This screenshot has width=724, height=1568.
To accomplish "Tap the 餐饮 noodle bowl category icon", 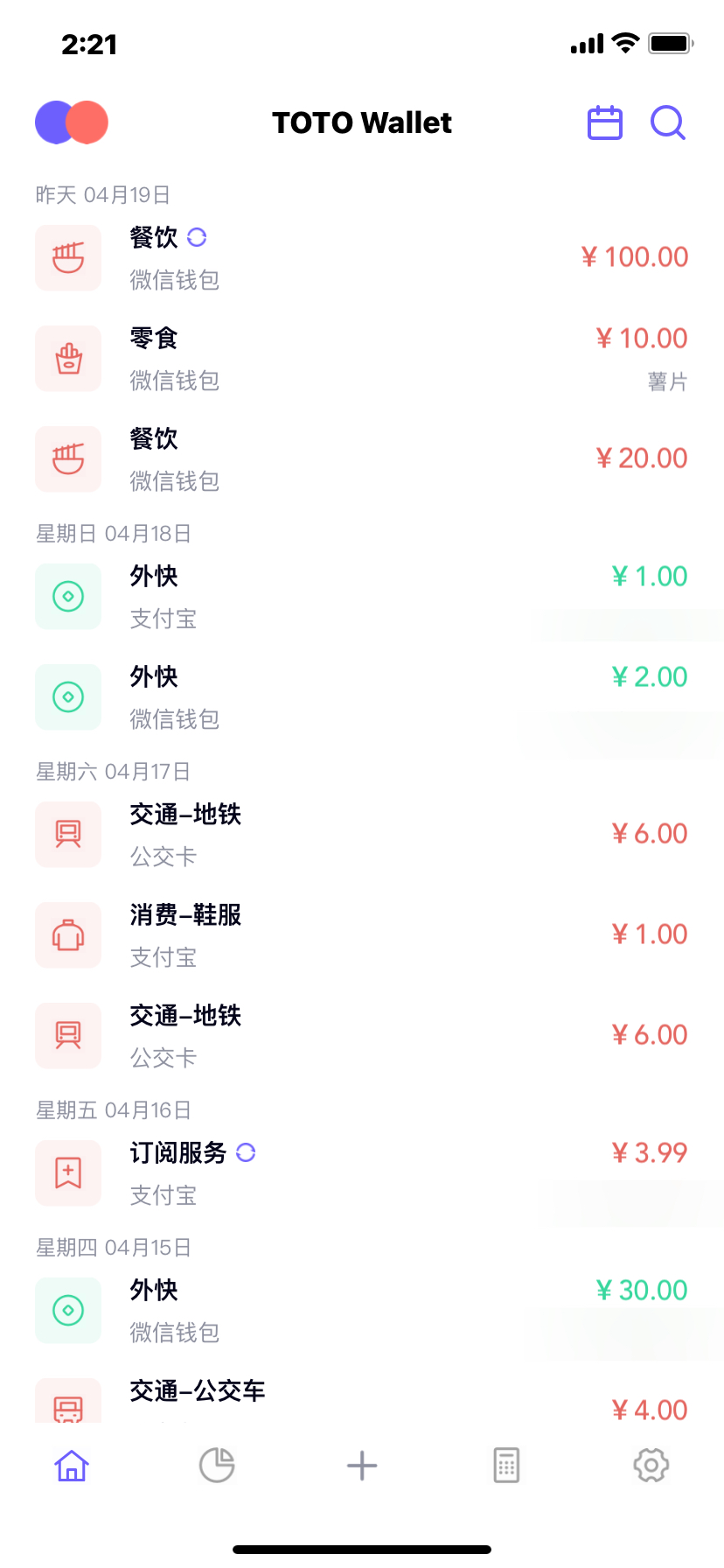I will 68,257.
